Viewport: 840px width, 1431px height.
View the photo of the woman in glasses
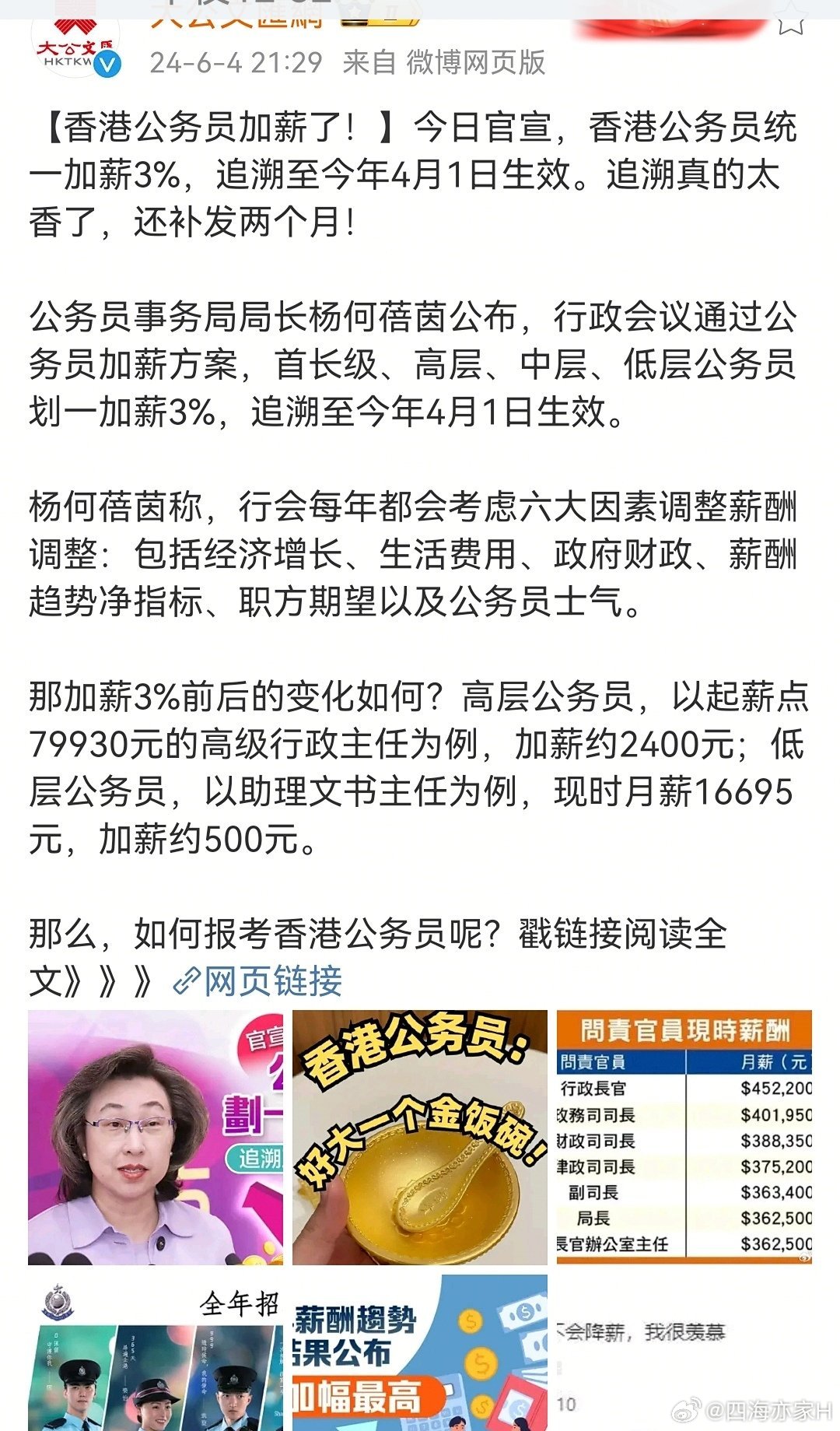click(x=156, y=1138)
